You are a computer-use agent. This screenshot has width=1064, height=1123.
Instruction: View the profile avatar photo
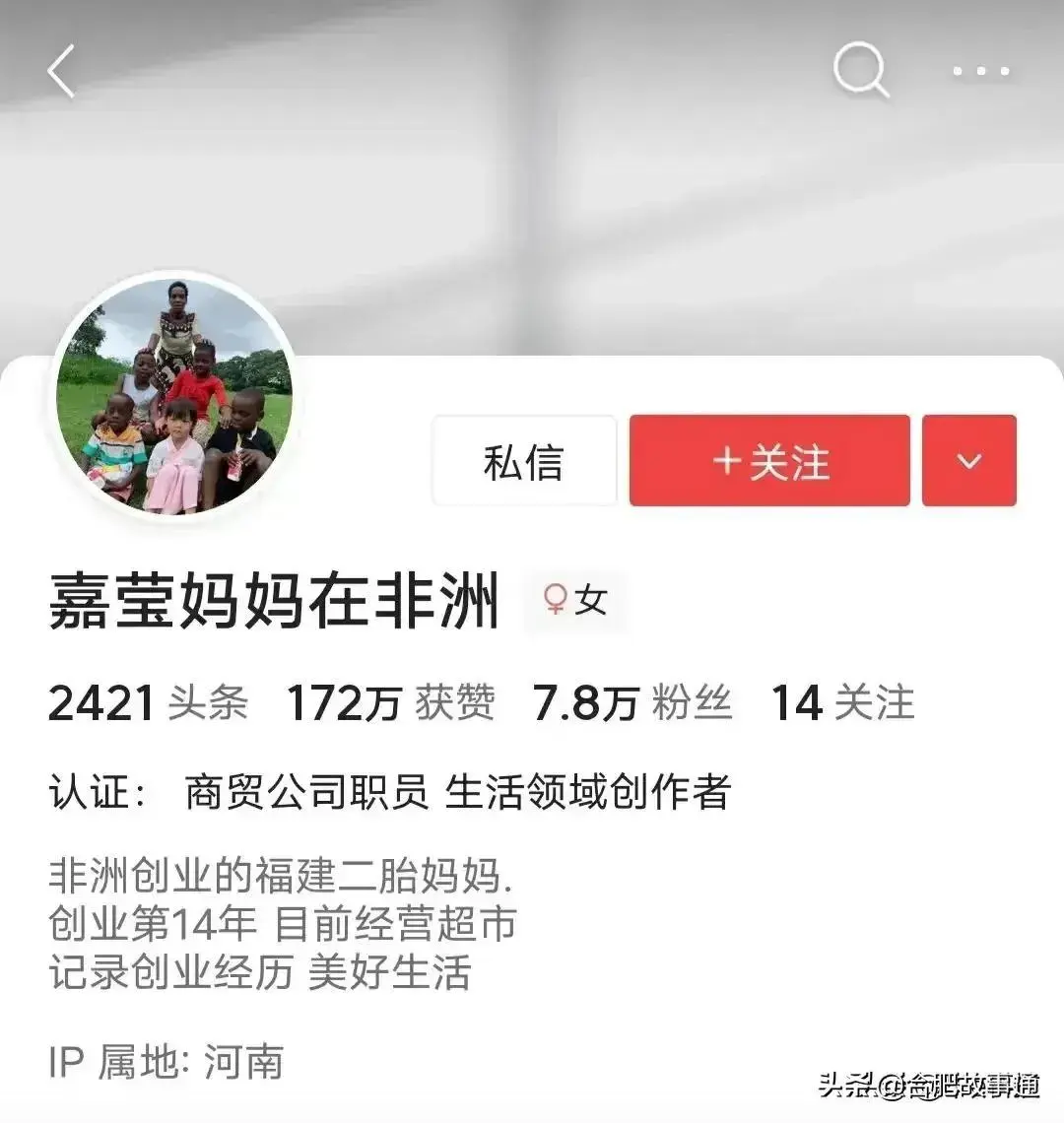174,396
